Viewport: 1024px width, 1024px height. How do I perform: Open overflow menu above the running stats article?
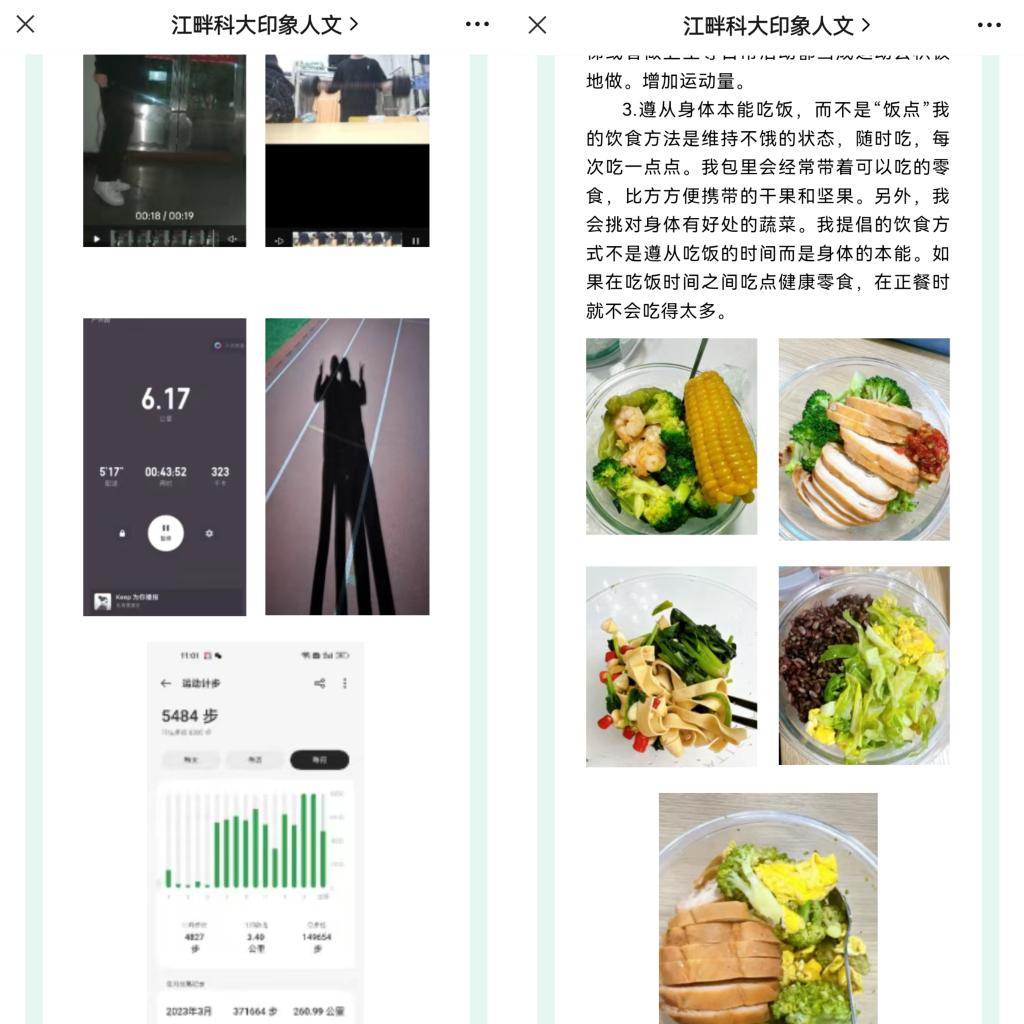[x=478, y=24]
